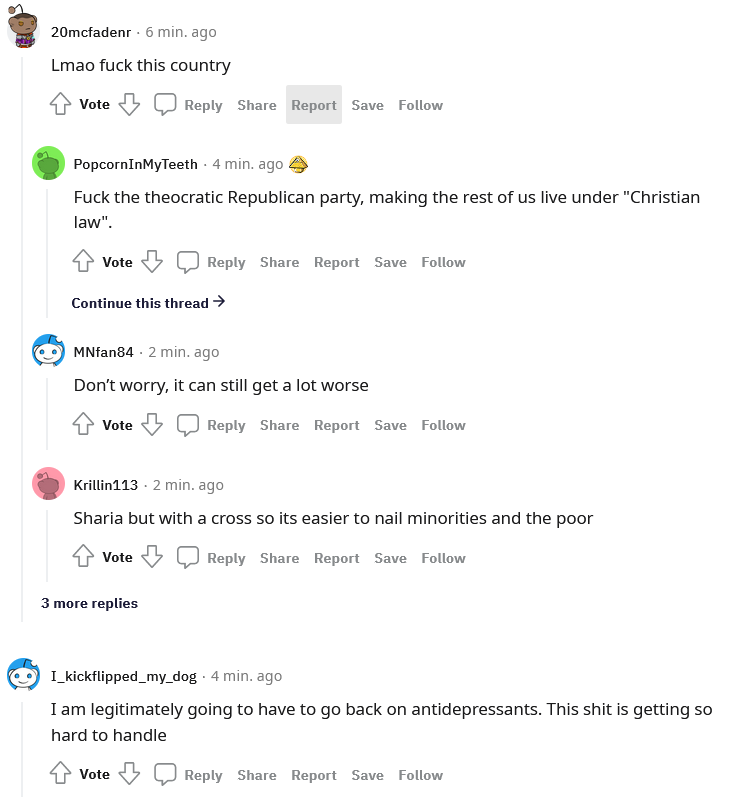Image resolution: width=739 pixels, height=797 pixels.
Task: Open Continue this thread link
Action: [x=148, y=303]
